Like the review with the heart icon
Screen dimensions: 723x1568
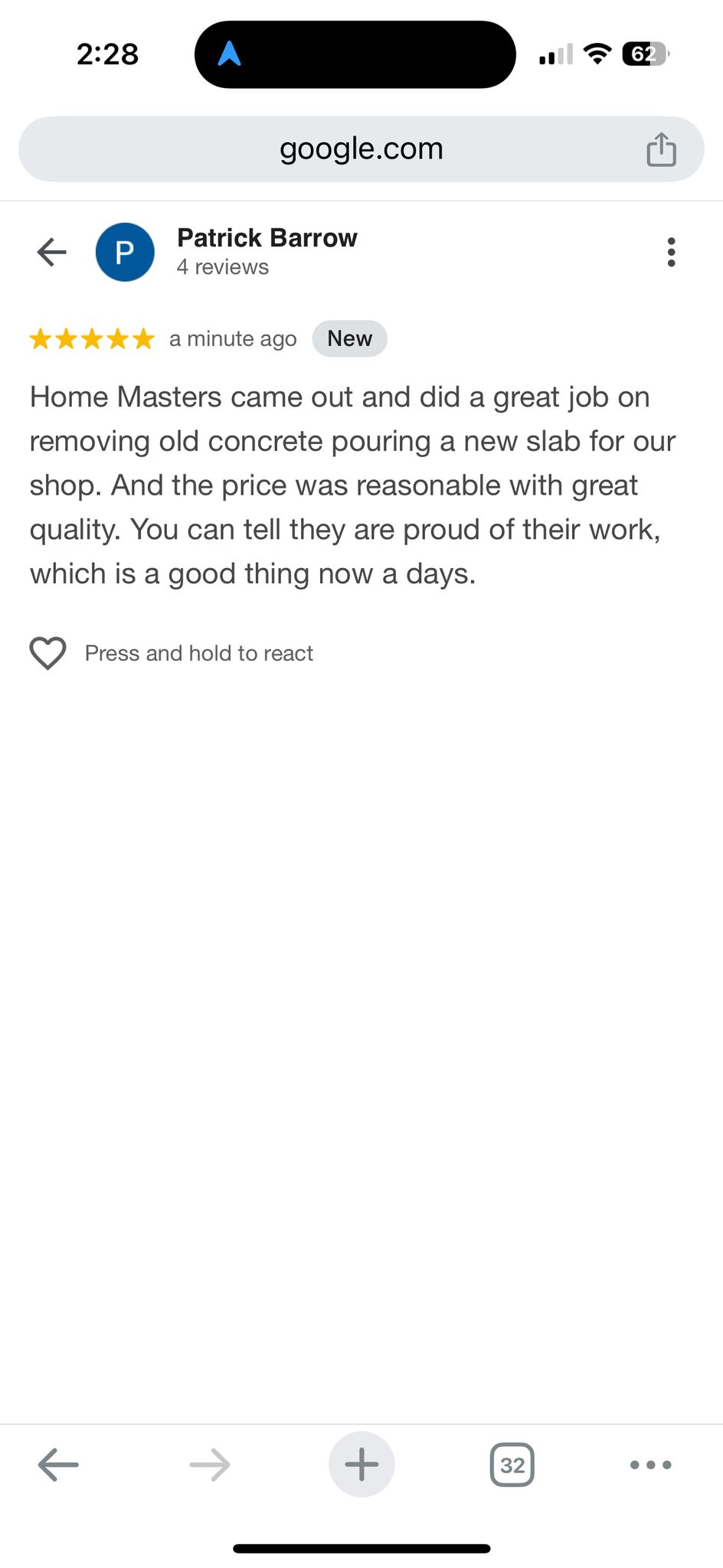[x=47, y=653]
